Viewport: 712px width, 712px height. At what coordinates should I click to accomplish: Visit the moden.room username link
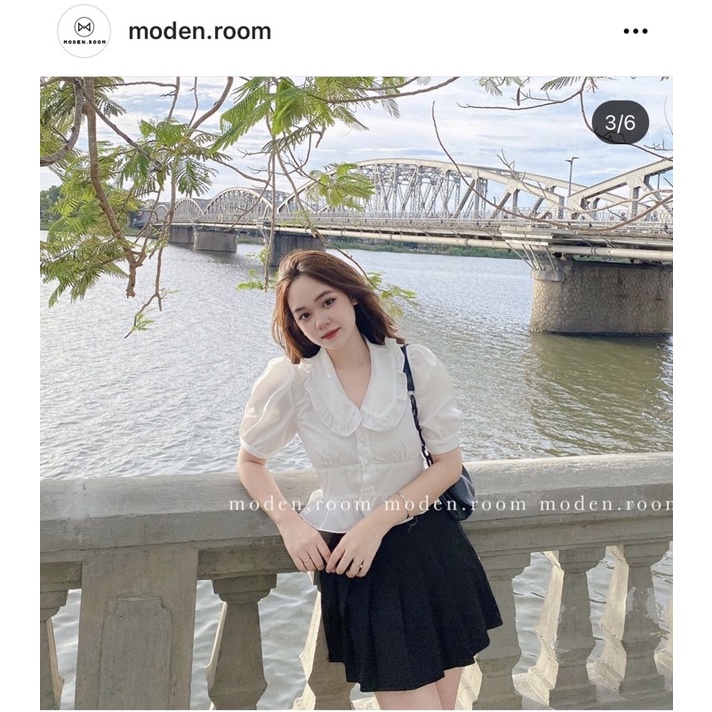200,31
